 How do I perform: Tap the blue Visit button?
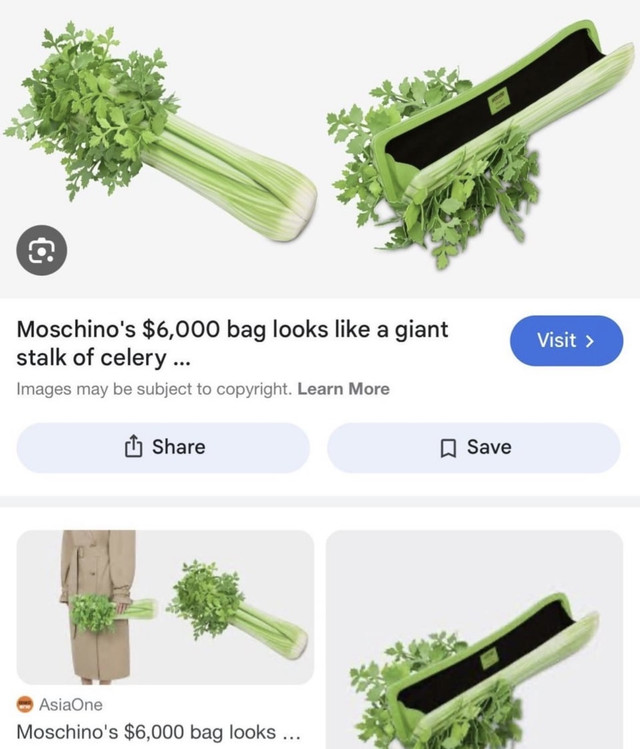pyautogui.click(x=566, y=340)
